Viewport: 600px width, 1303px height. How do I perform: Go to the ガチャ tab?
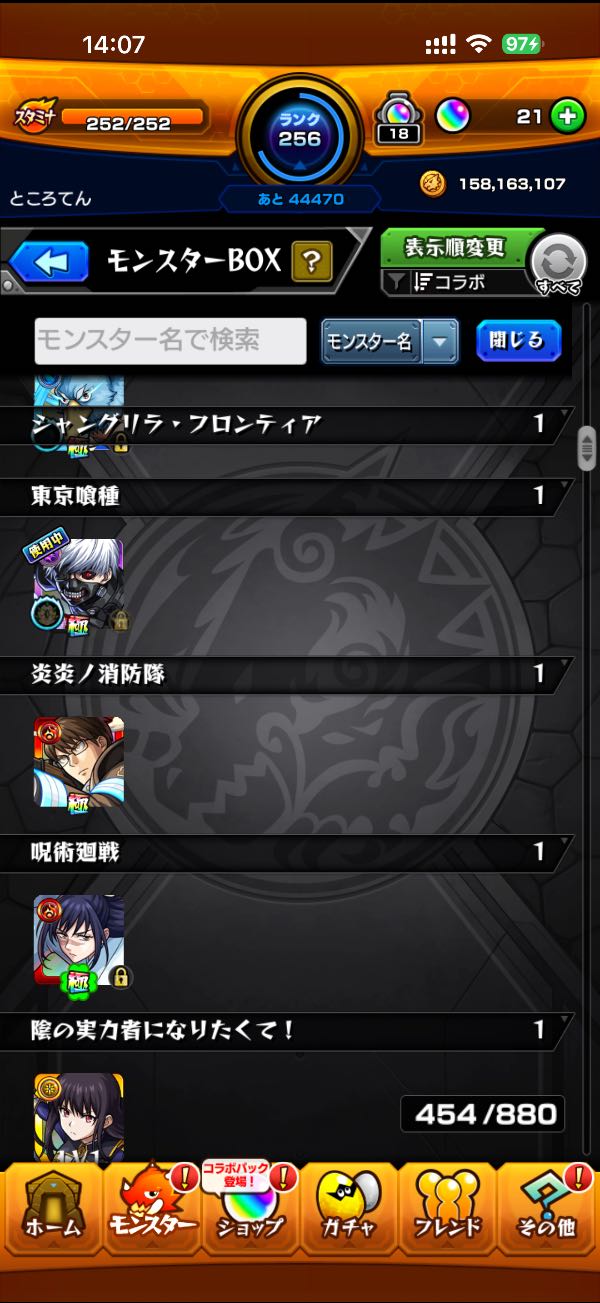(348, 1210)
